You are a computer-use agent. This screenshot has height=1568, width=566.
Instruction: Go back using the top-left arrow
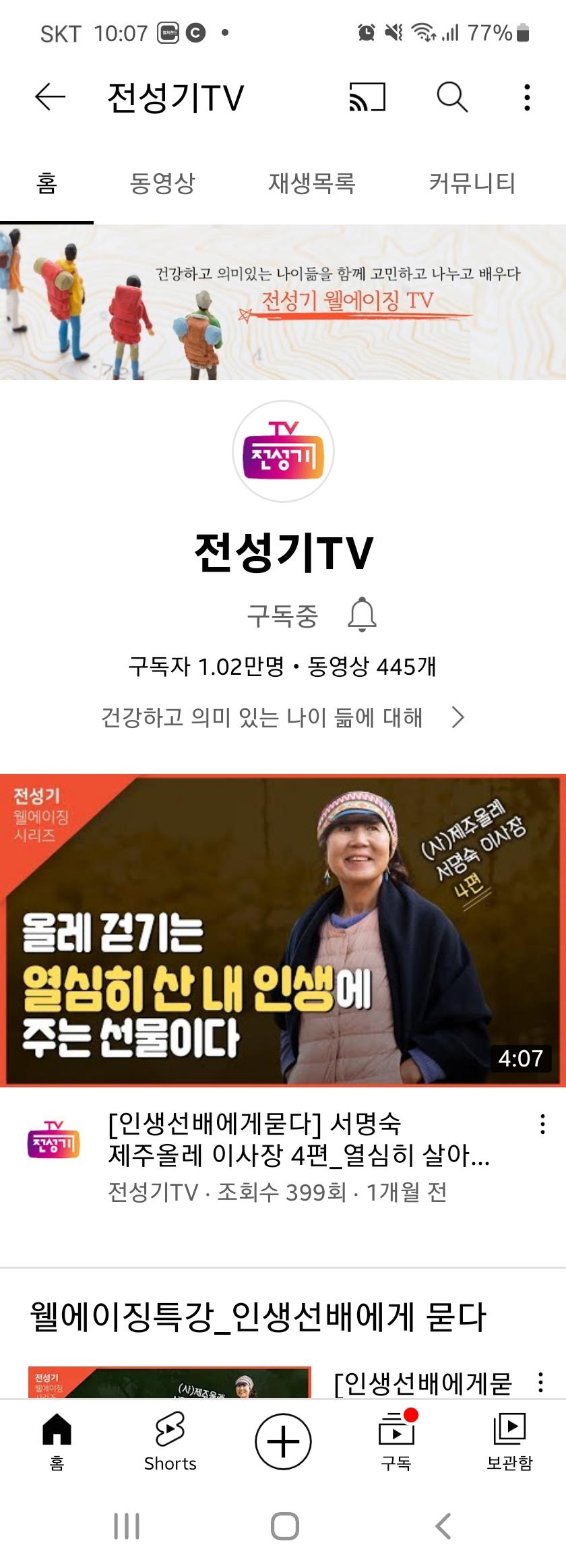click(x=50, y=97)
